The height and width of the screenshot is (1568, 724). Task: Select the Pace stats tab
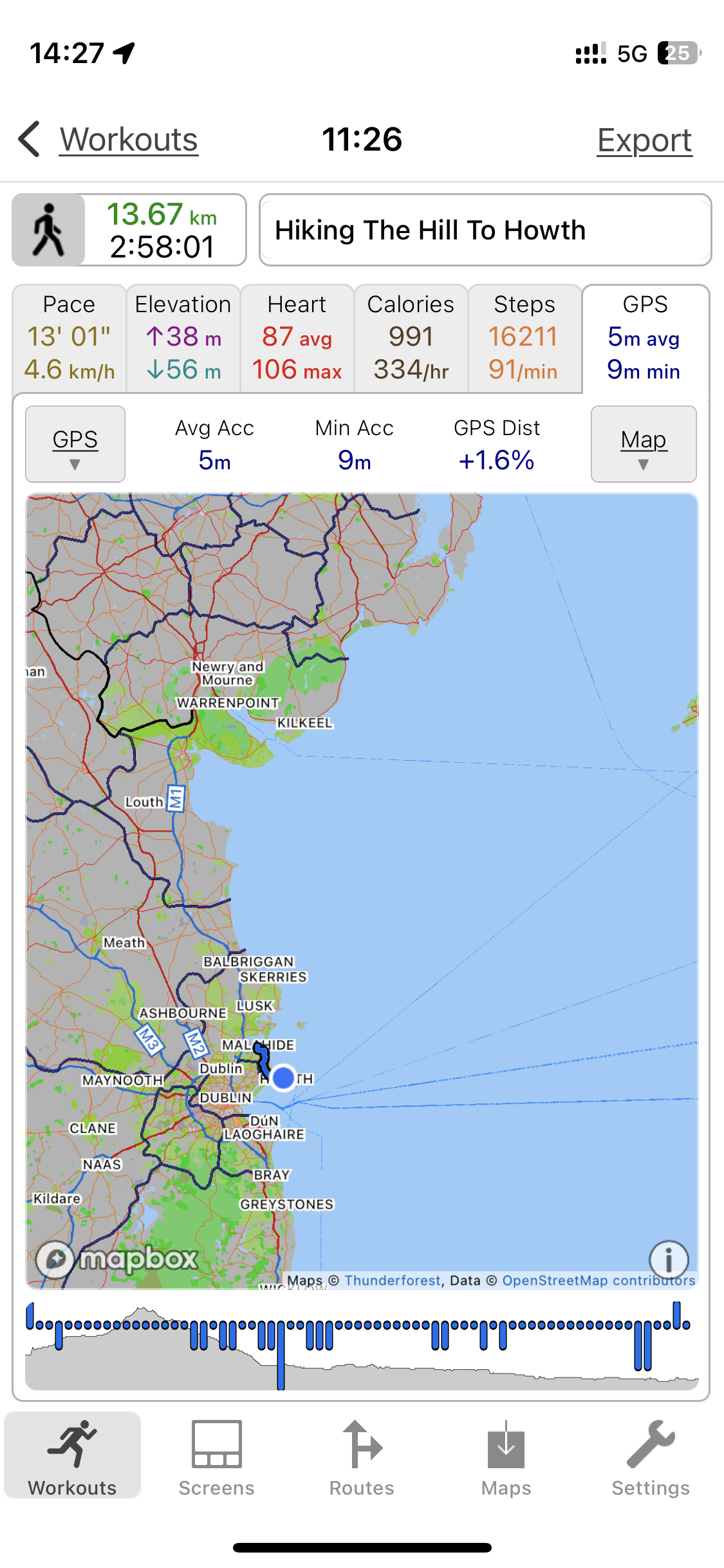[69, 338]
